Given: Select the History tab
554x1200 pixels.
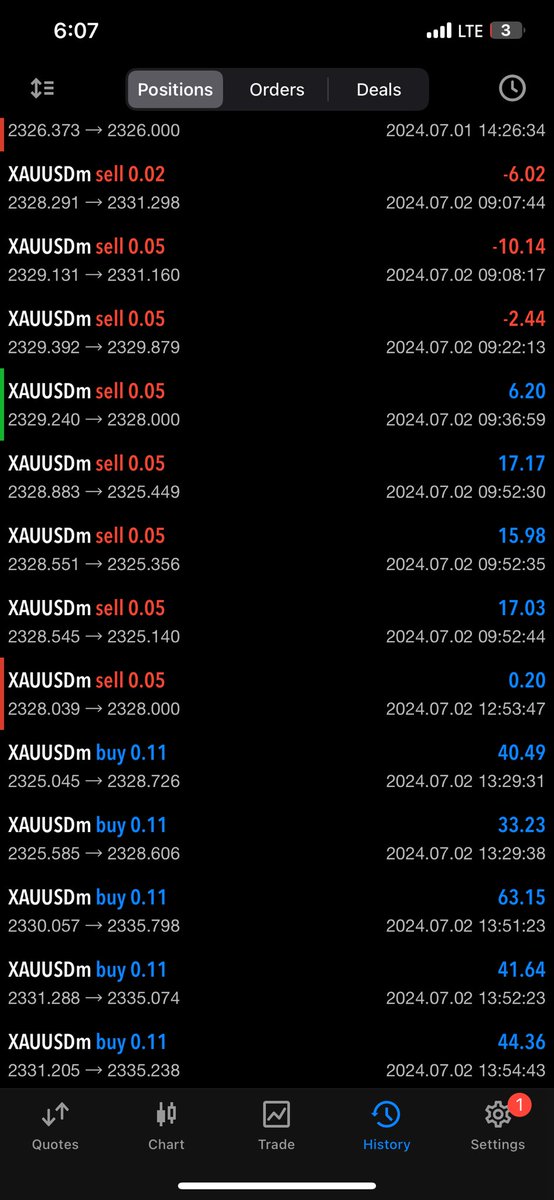Looking at the screenshot, I should (386, 1126).
